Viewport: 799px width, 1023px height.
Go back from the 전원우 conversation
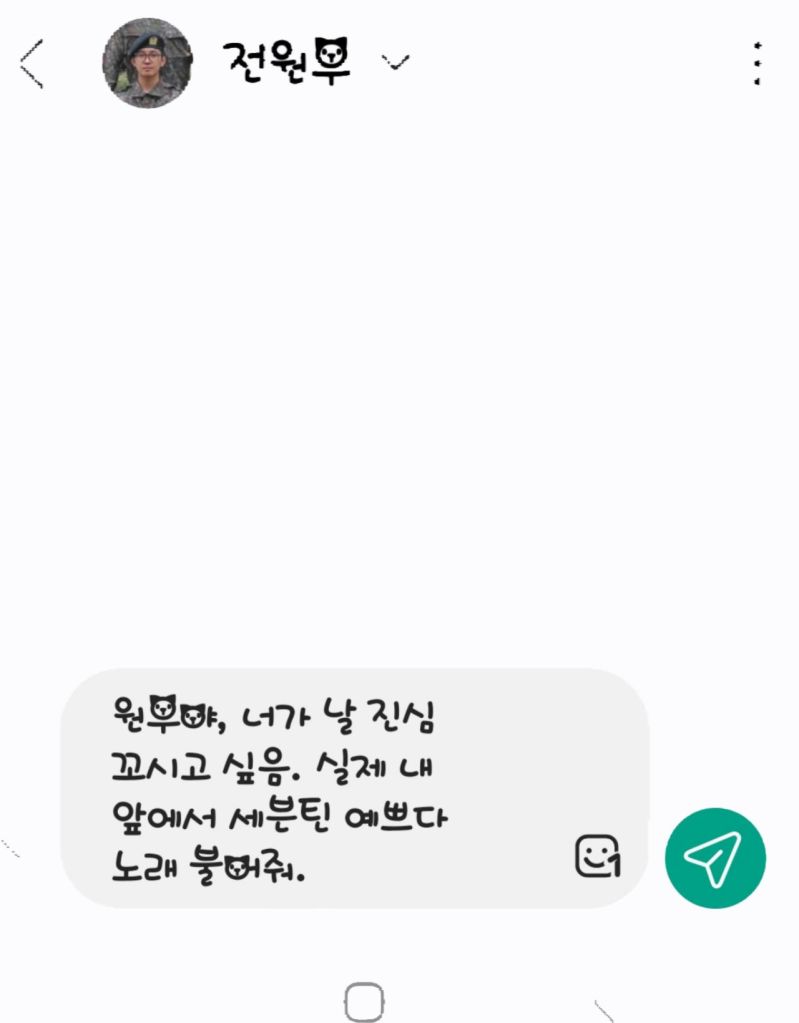(31, 64)
